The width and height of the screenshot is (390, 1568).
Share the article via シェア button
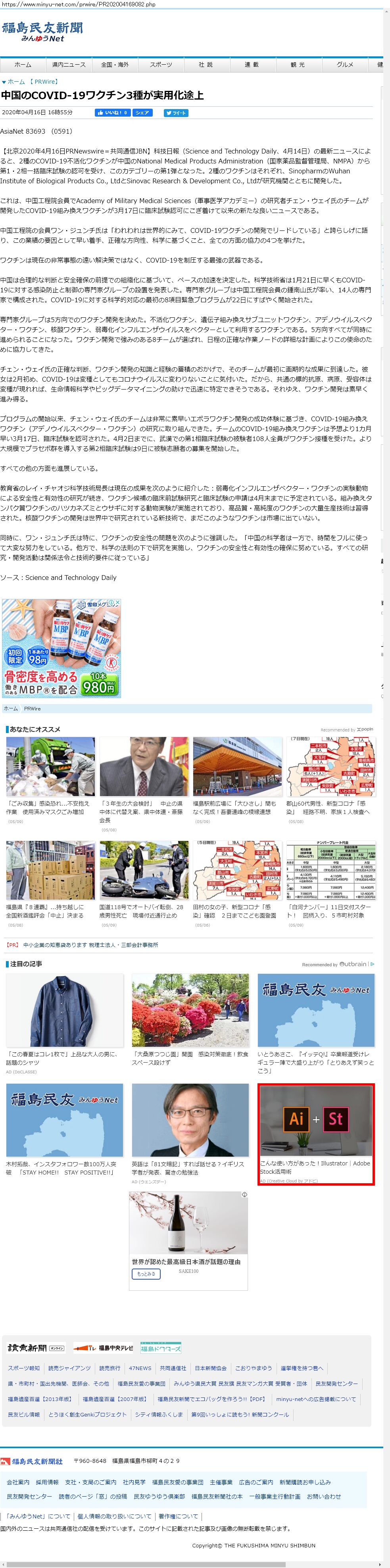click(x=142, y=113)
